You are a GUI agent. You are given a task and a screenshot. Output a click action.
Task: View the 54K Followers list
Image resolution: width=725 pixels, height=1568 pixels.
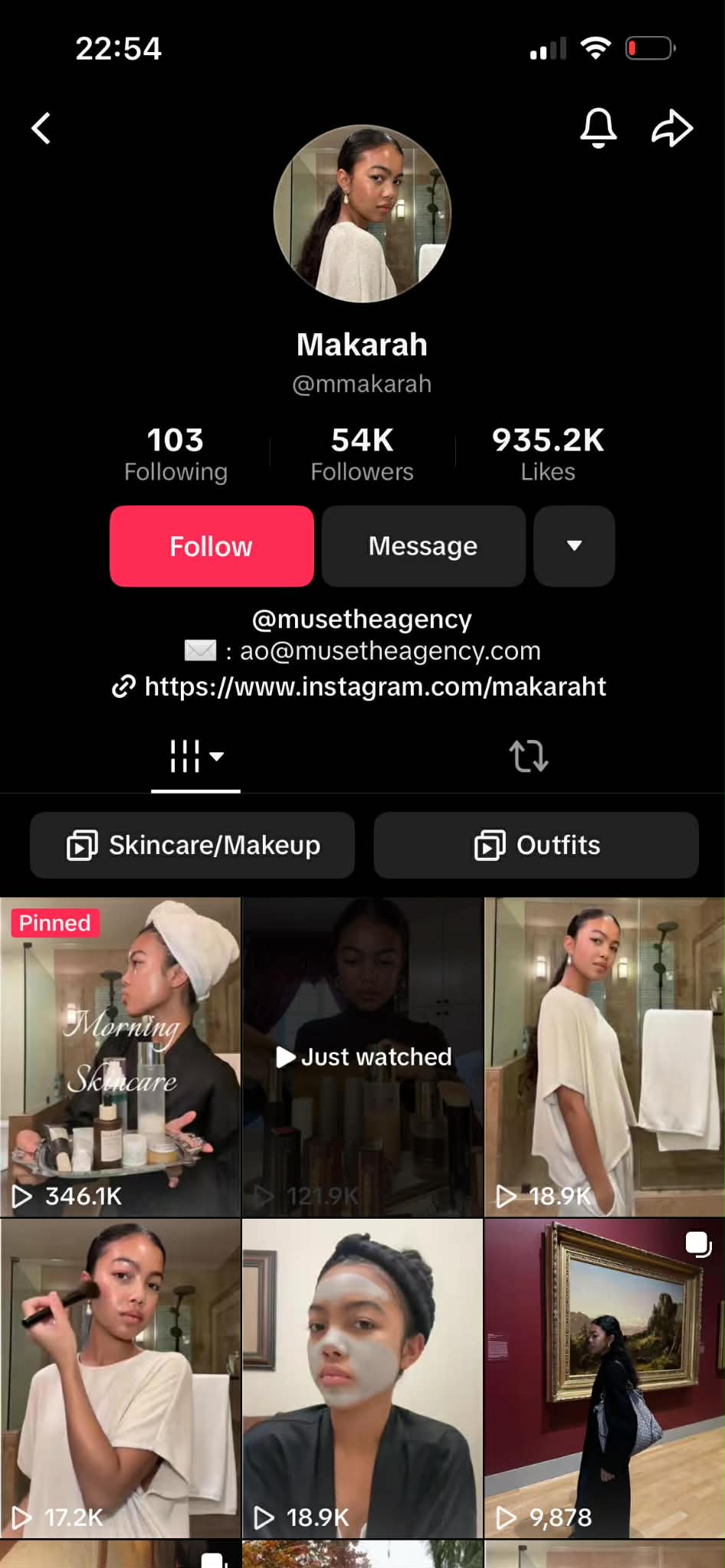[x=362, y=454]
